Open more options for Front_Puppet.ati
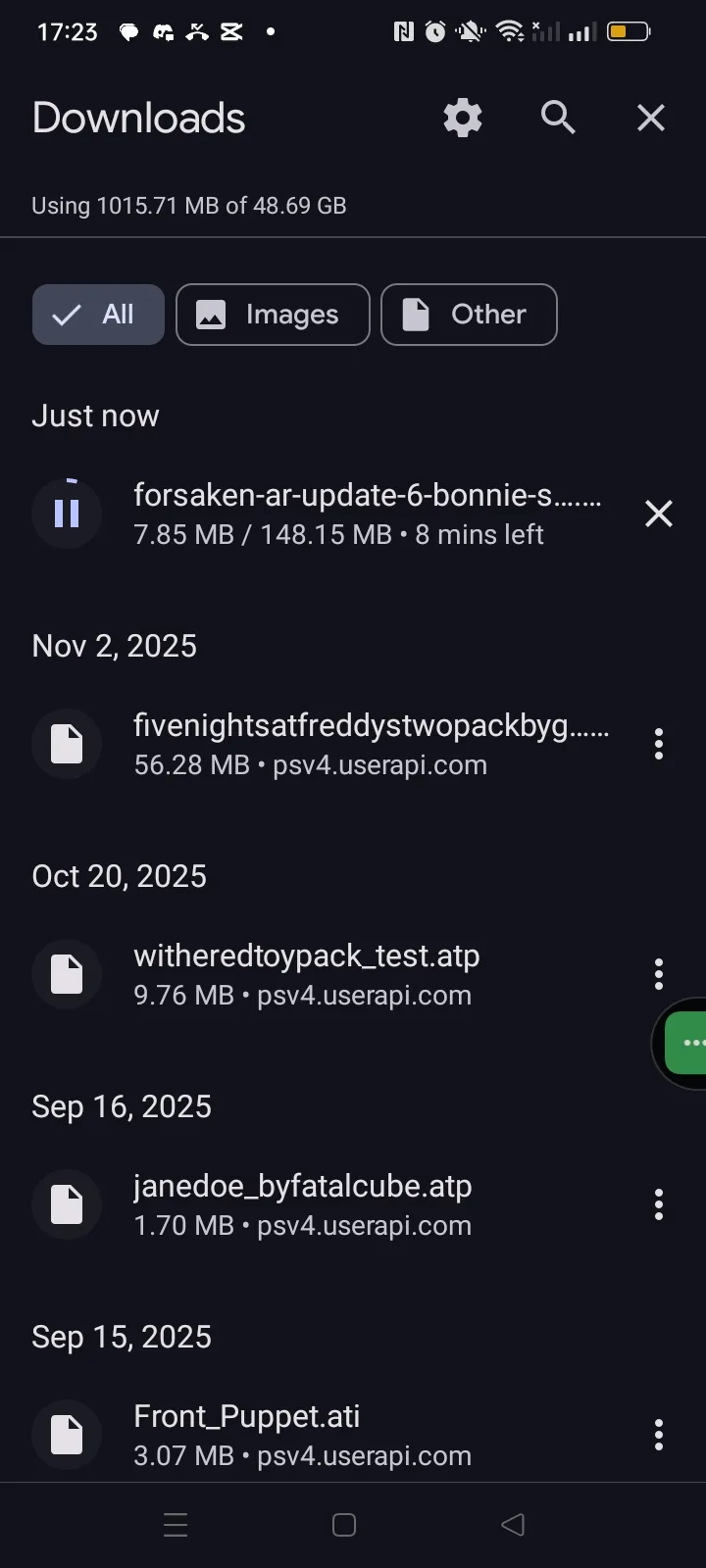706x1568 pixels. pyautogui.click(x=659, y=1436)
